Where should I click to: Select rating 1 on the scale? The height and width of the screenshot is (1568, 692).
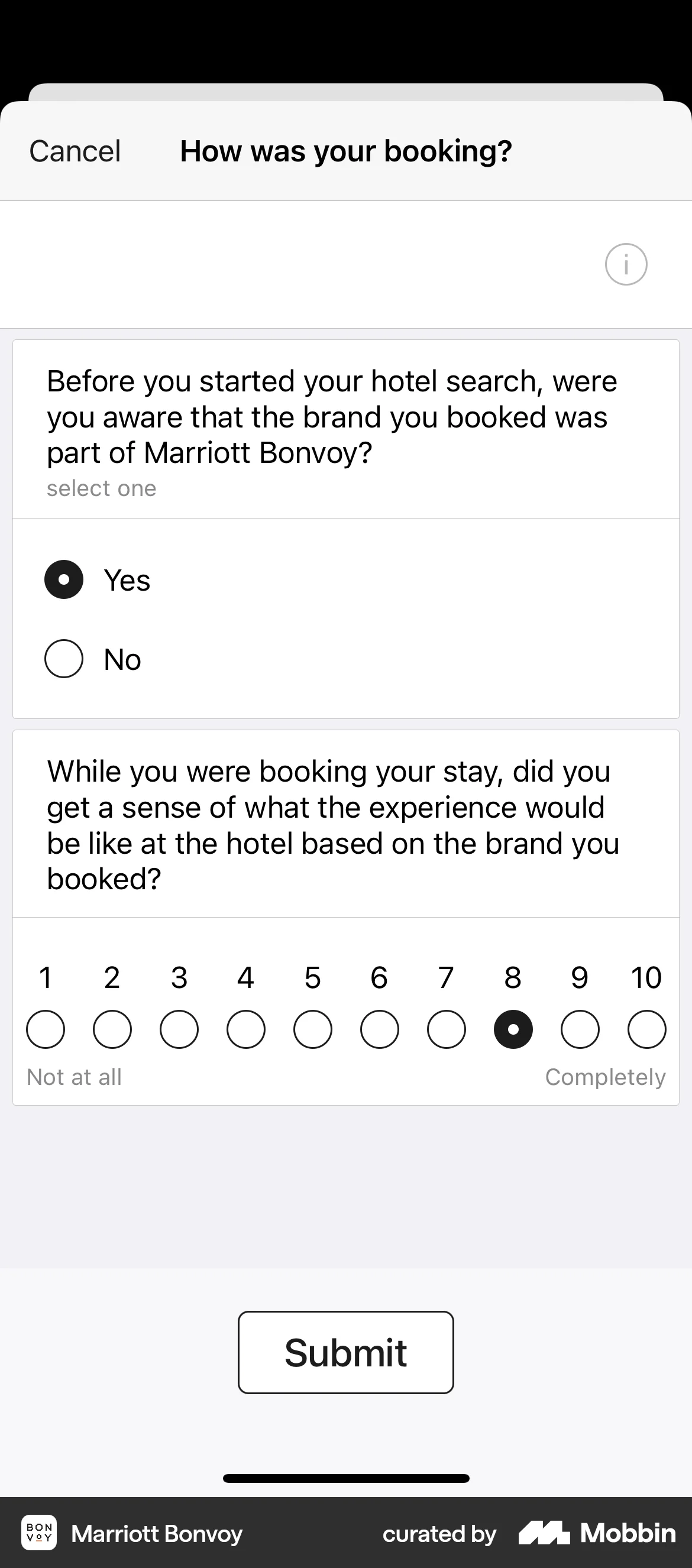click(46, 1029)
